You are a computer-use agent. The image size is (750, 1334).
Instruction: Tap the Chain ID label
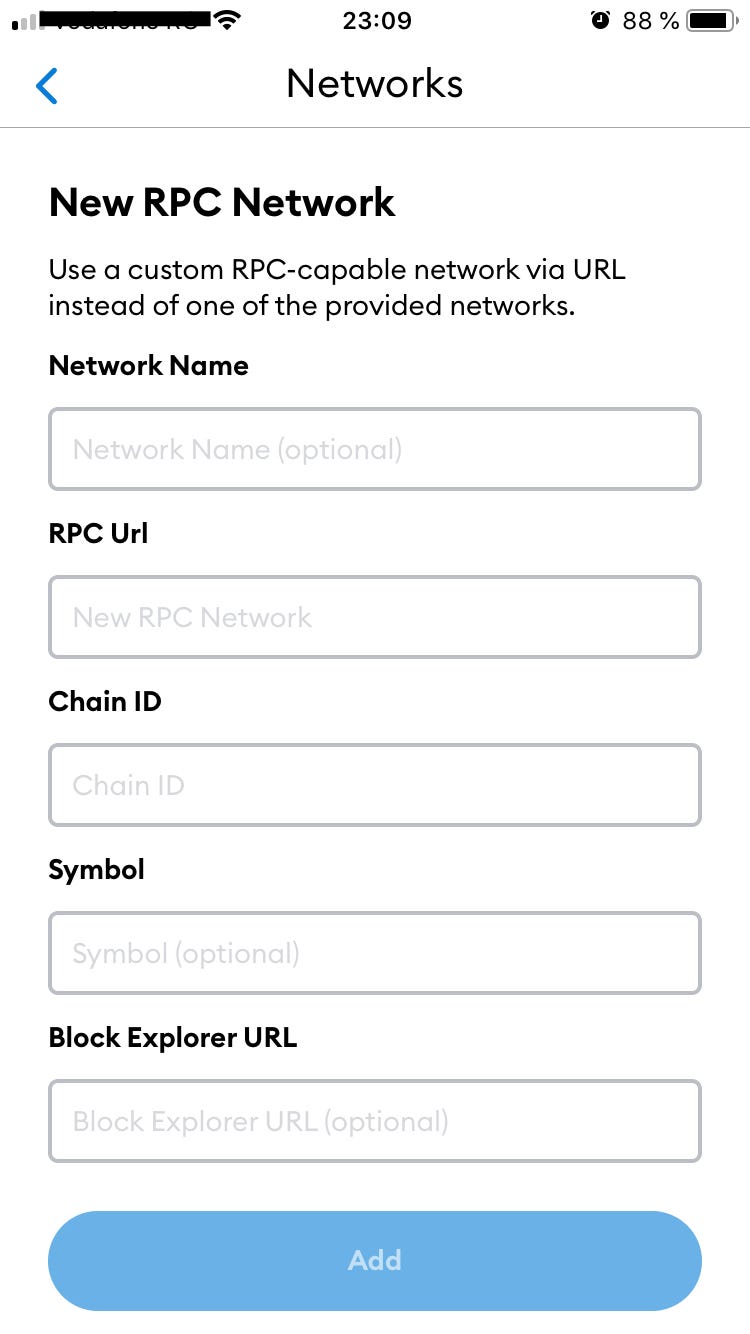(x=105, y=702)
